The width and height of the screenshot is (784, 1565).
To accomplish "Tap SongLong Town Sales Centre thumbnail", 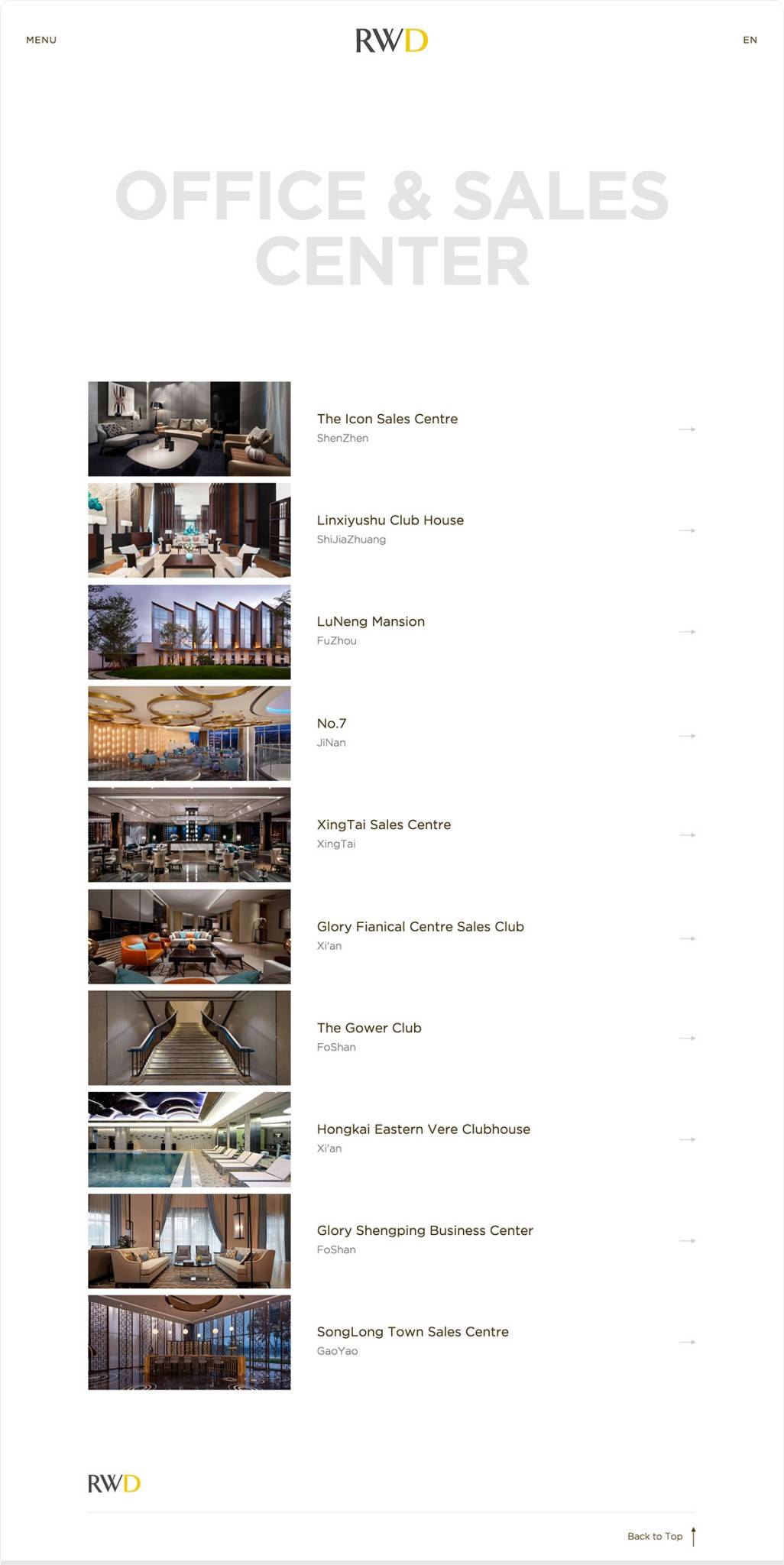I will point(189,1343).
